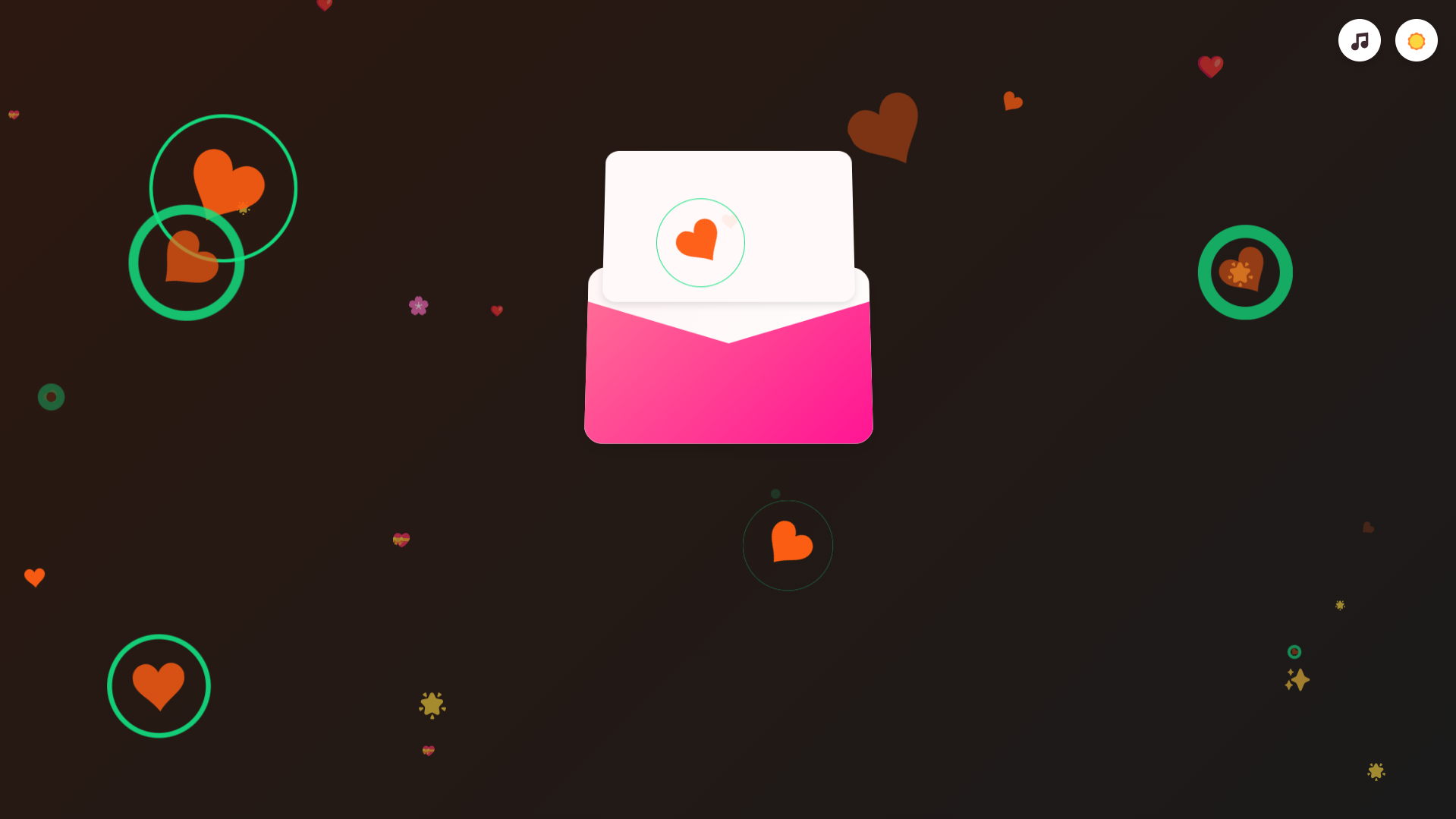Toggle the background music button
The width and height of the screenshot is (1456, 819).
(1359, 40)
